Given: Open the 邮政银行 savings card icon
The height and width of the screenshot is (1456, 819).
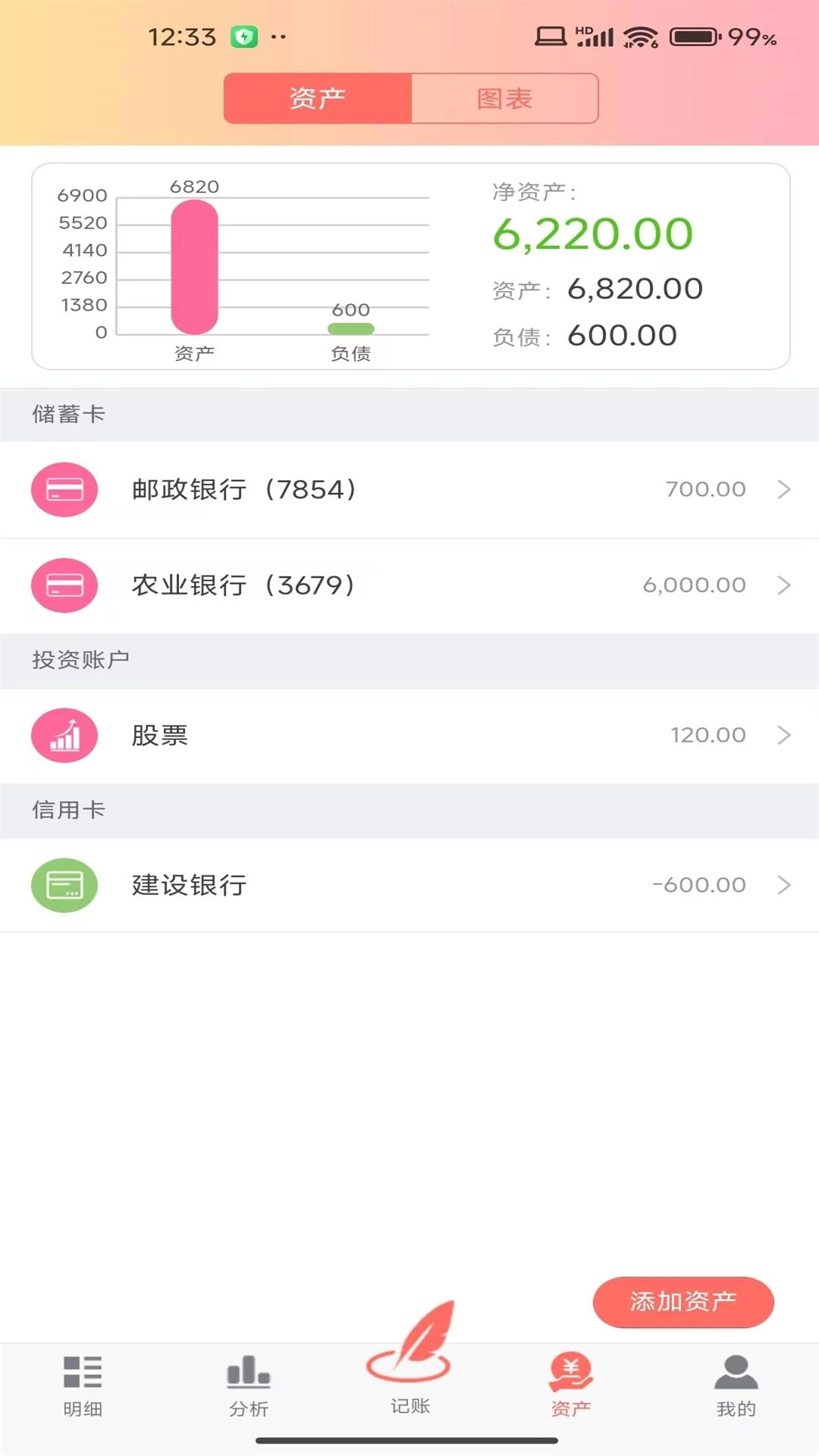Looking at the screenshot, I should click(64, 490).
